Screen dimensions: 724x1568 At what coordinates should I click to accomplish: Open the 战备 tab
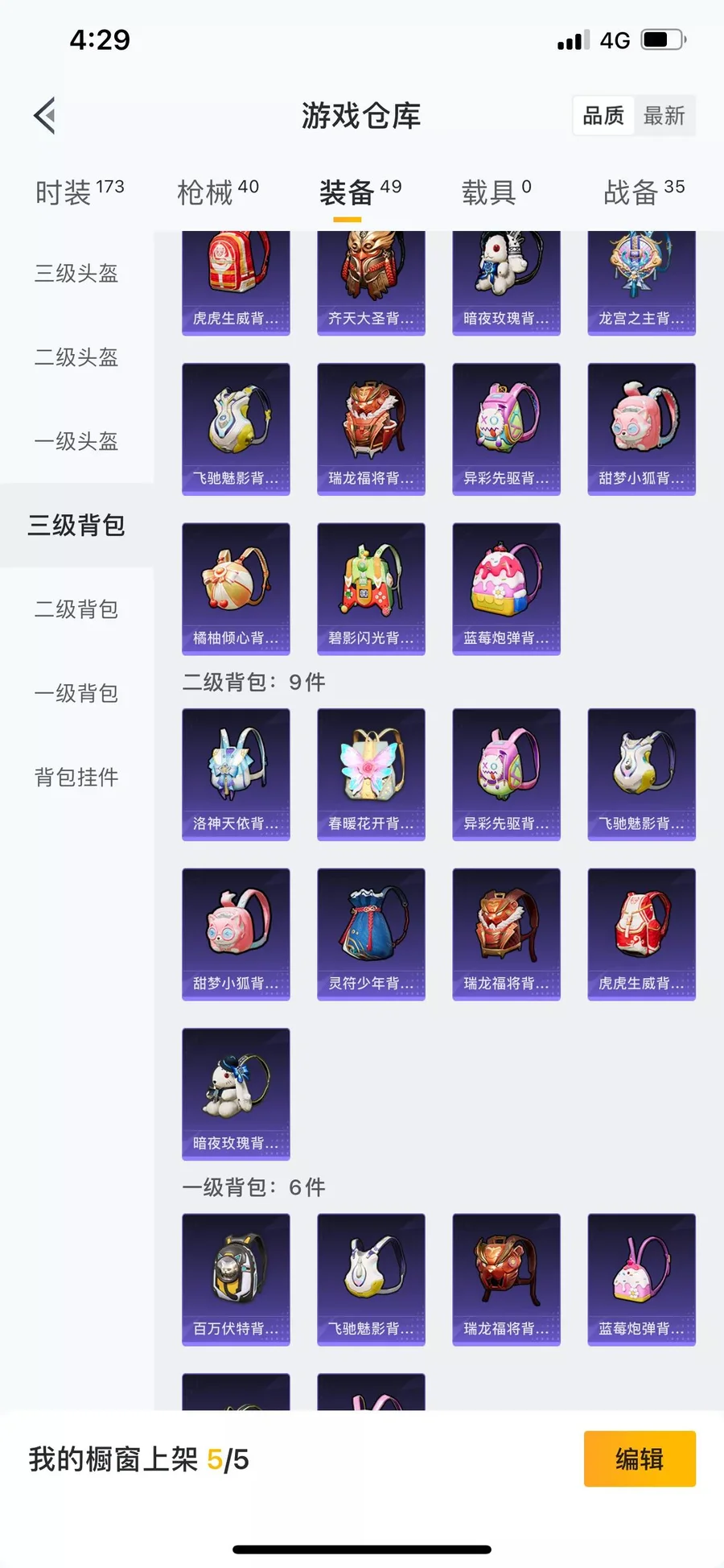point(644,192)
